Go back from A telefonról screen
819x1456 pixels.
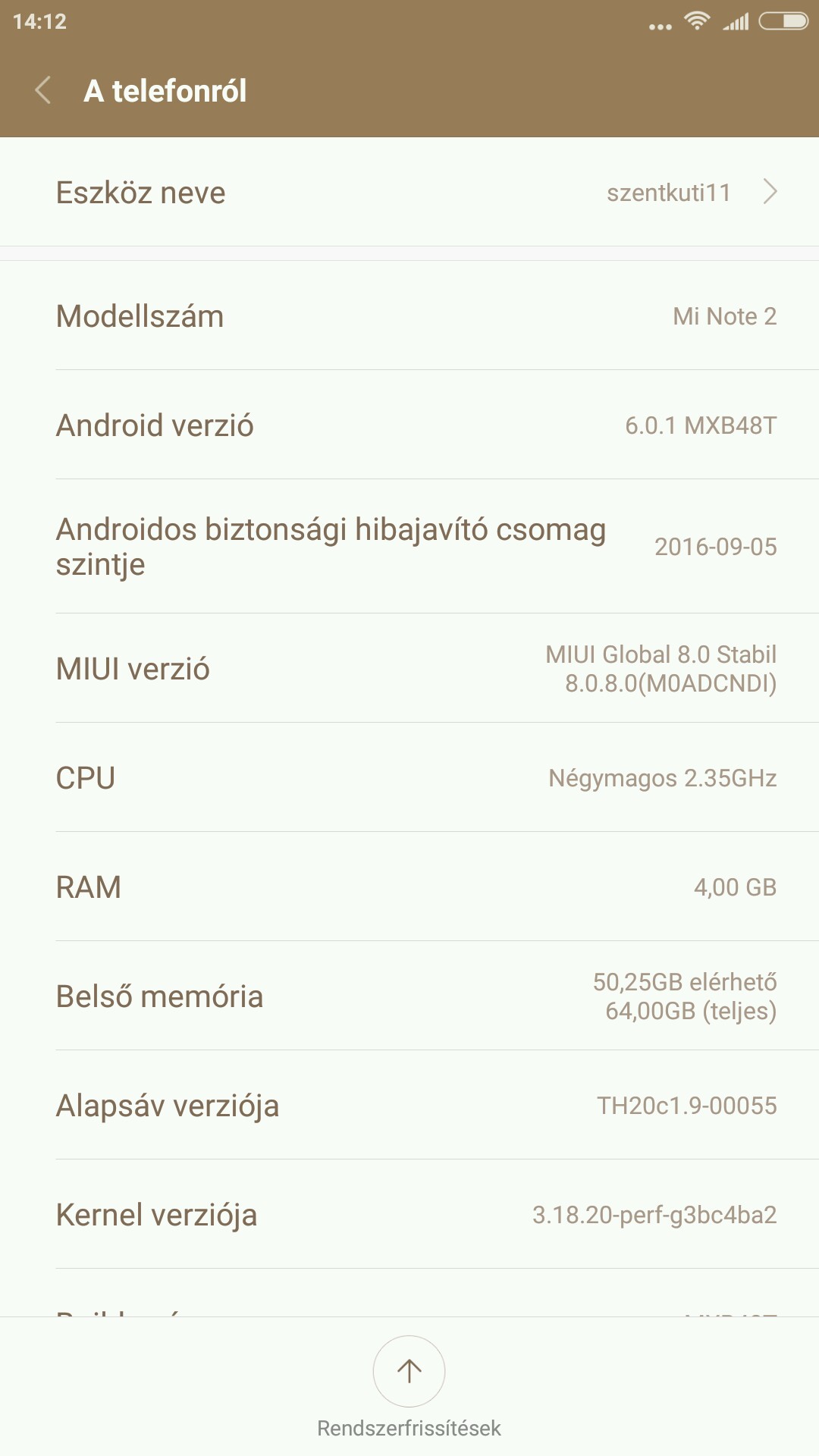coord(43,90)
